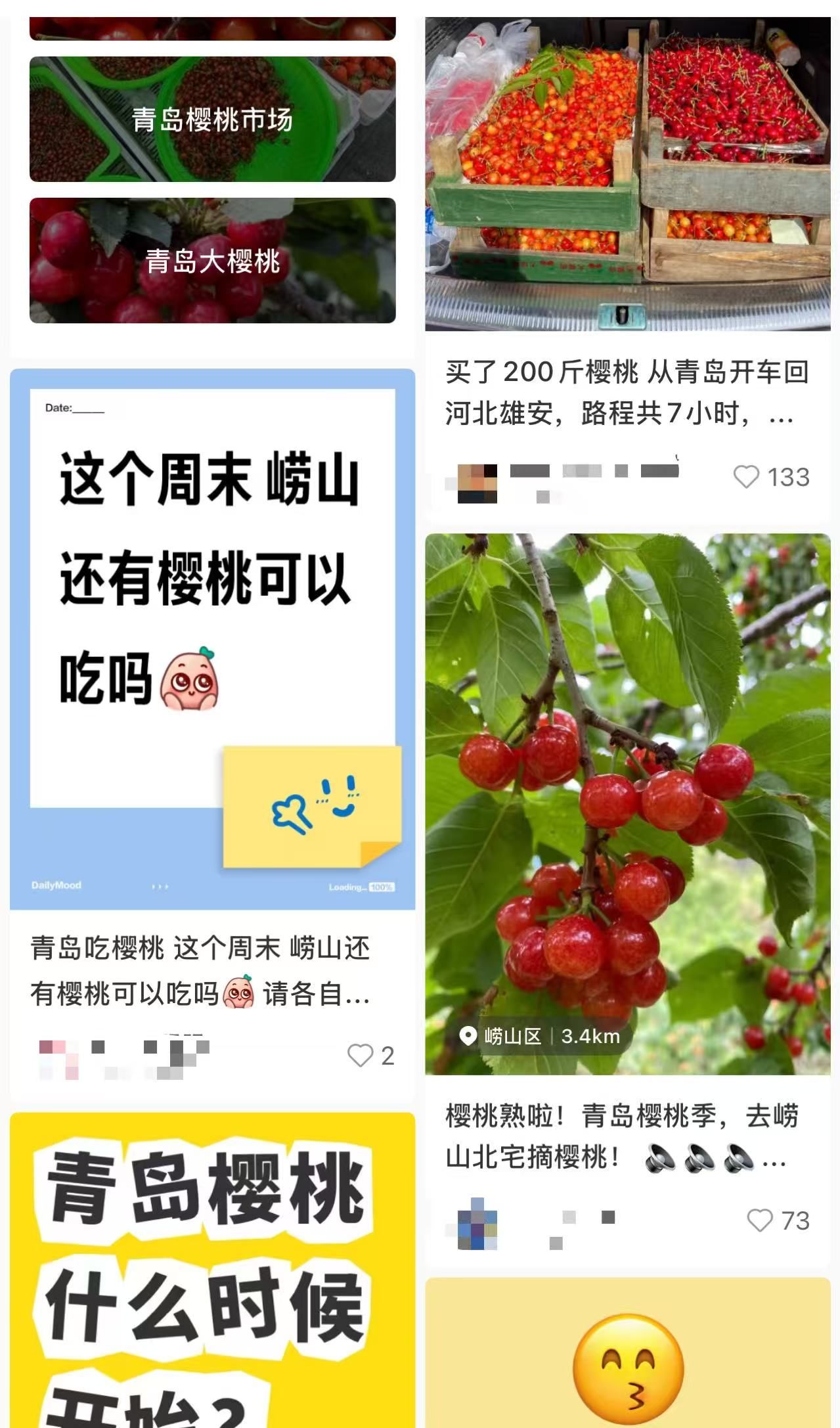Viewport: 840px width, 1428px height.
Task: Open the 青岛樱桃市场 related search card
Action: [x=212, y=120]
